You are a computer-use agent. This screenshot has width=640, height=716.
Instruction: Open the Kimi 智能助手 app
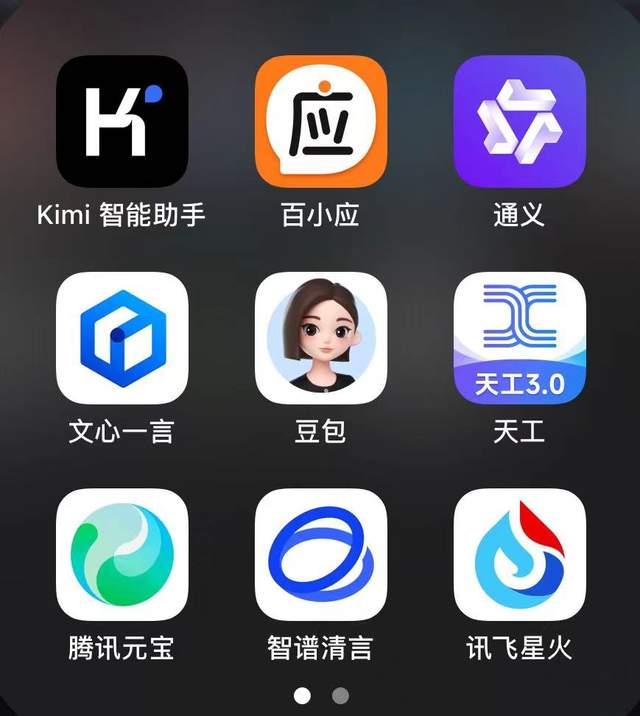(x=122, y=121)
